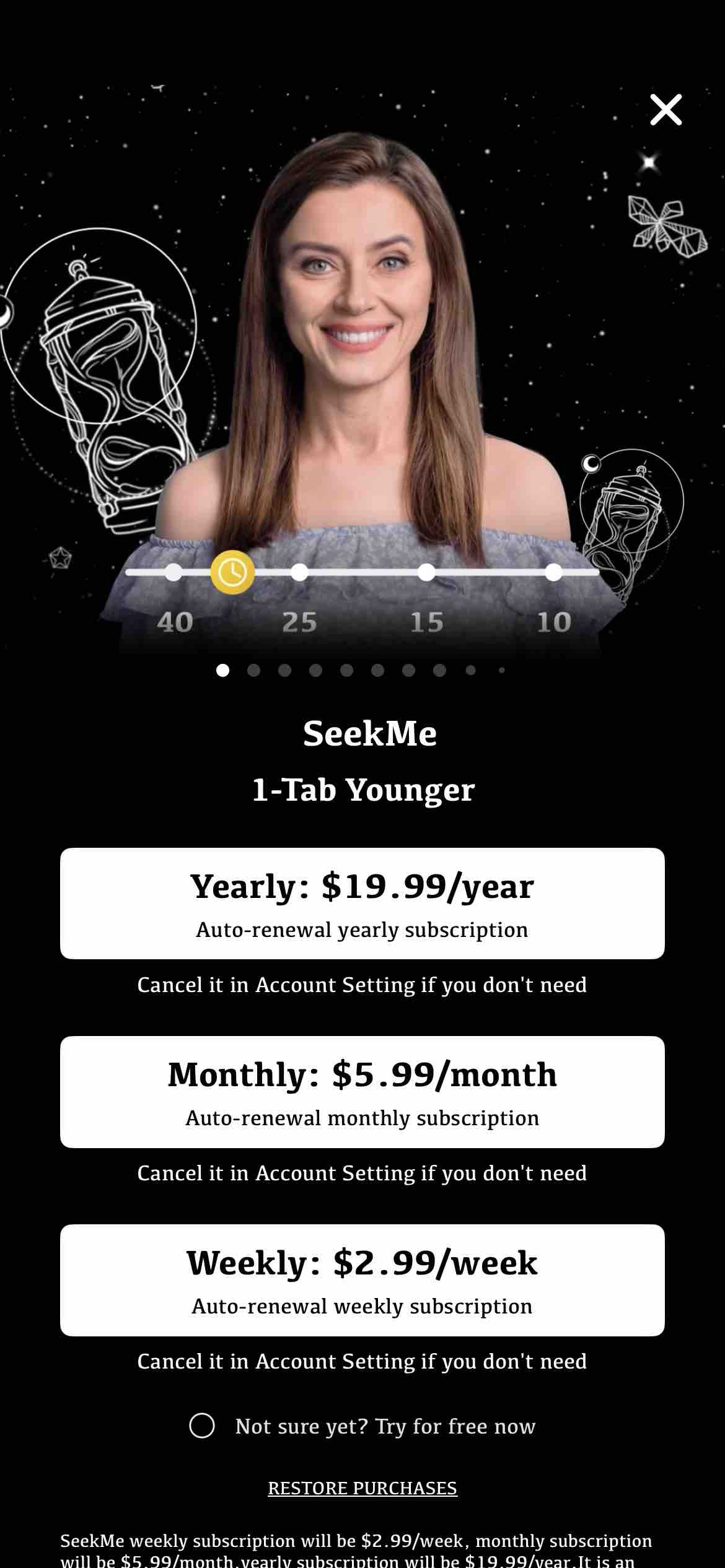This screenshot has height=1568, width=725.
Task: Select the 'Try for free now' option
Action: click(x=202, y=1426)
